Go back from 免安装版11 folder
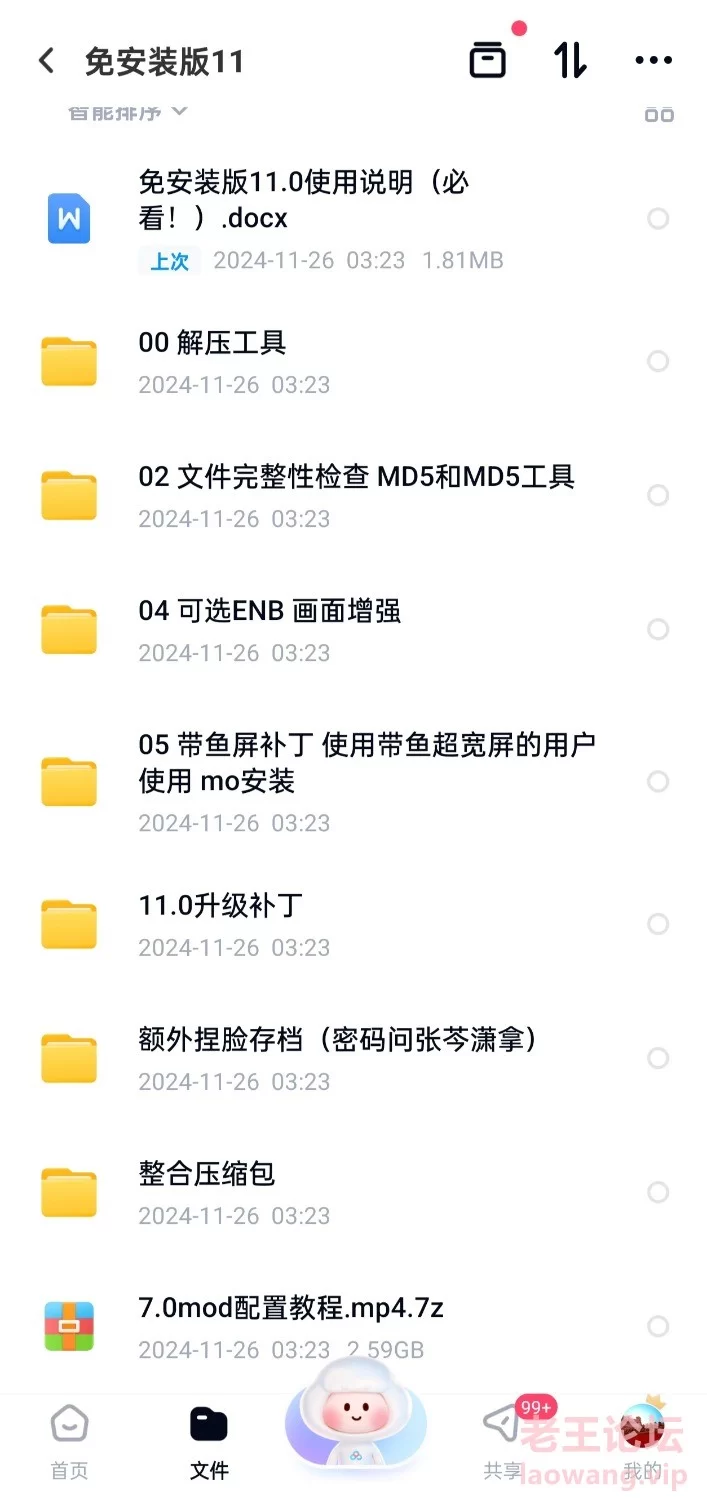 click(x=46, y=61)
